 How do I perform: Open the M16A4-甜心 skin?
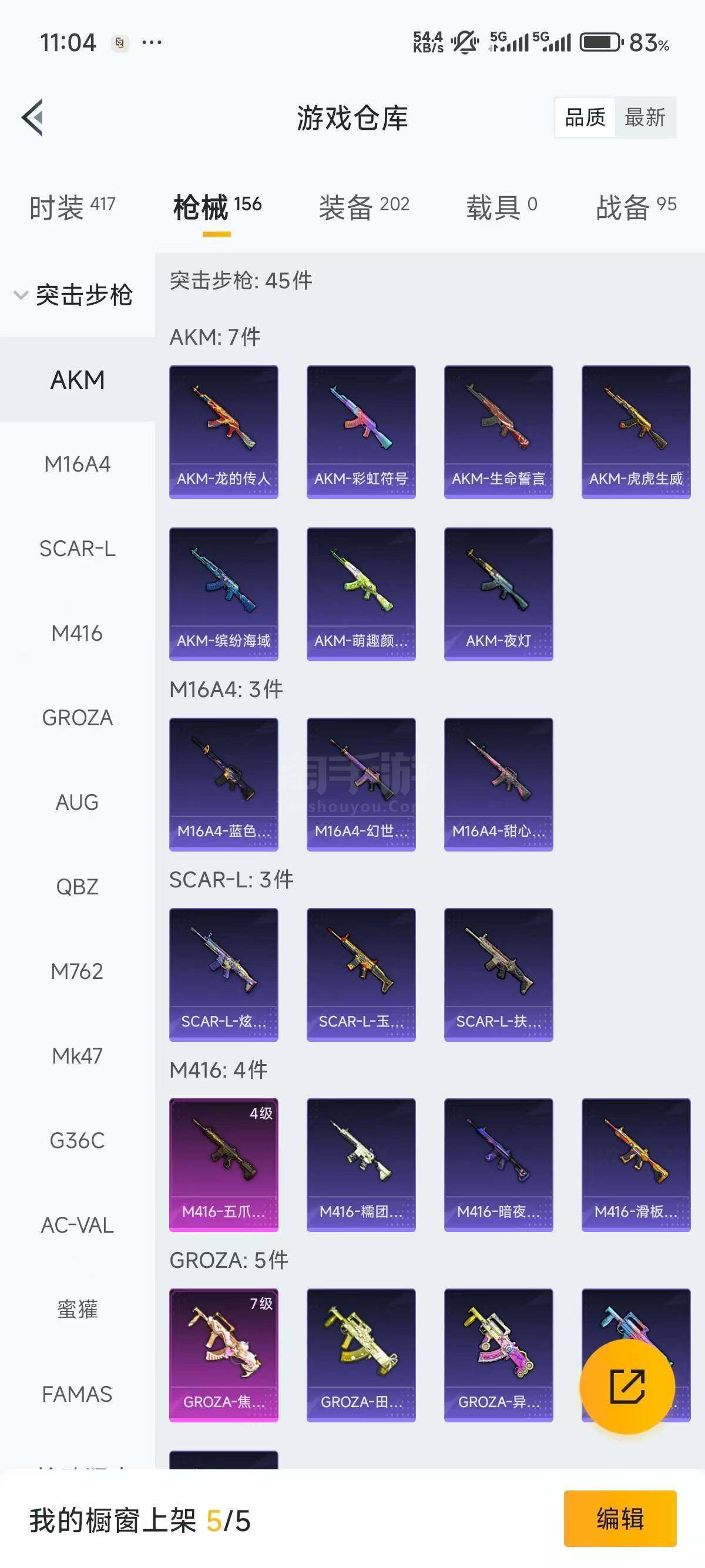[498, 784]
